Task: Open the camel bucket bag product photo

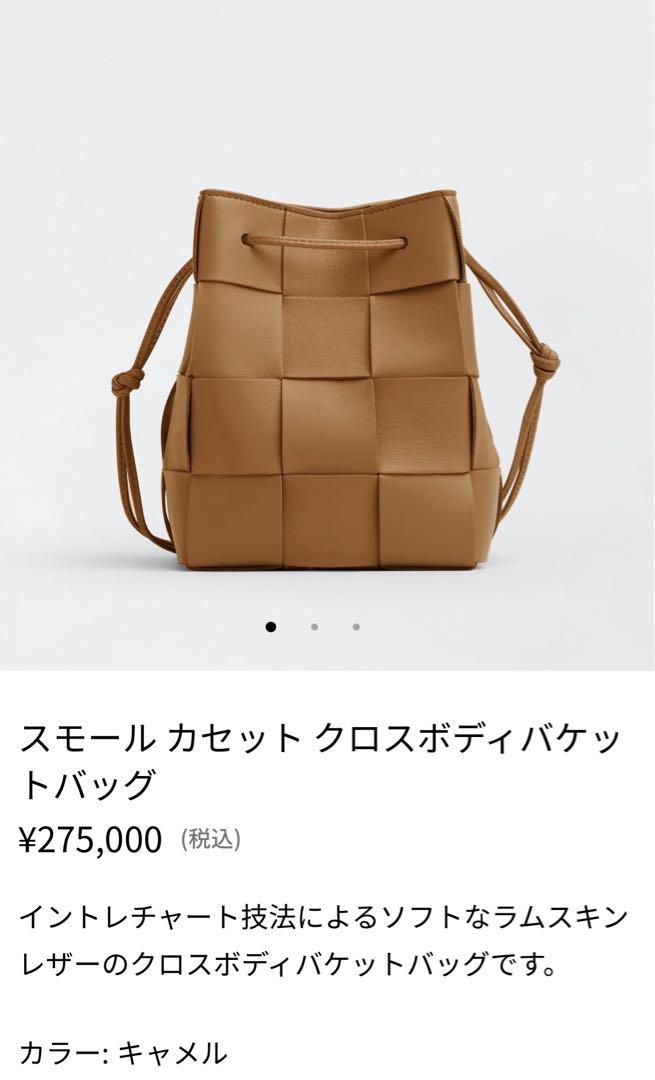Action: pos(335,380)
